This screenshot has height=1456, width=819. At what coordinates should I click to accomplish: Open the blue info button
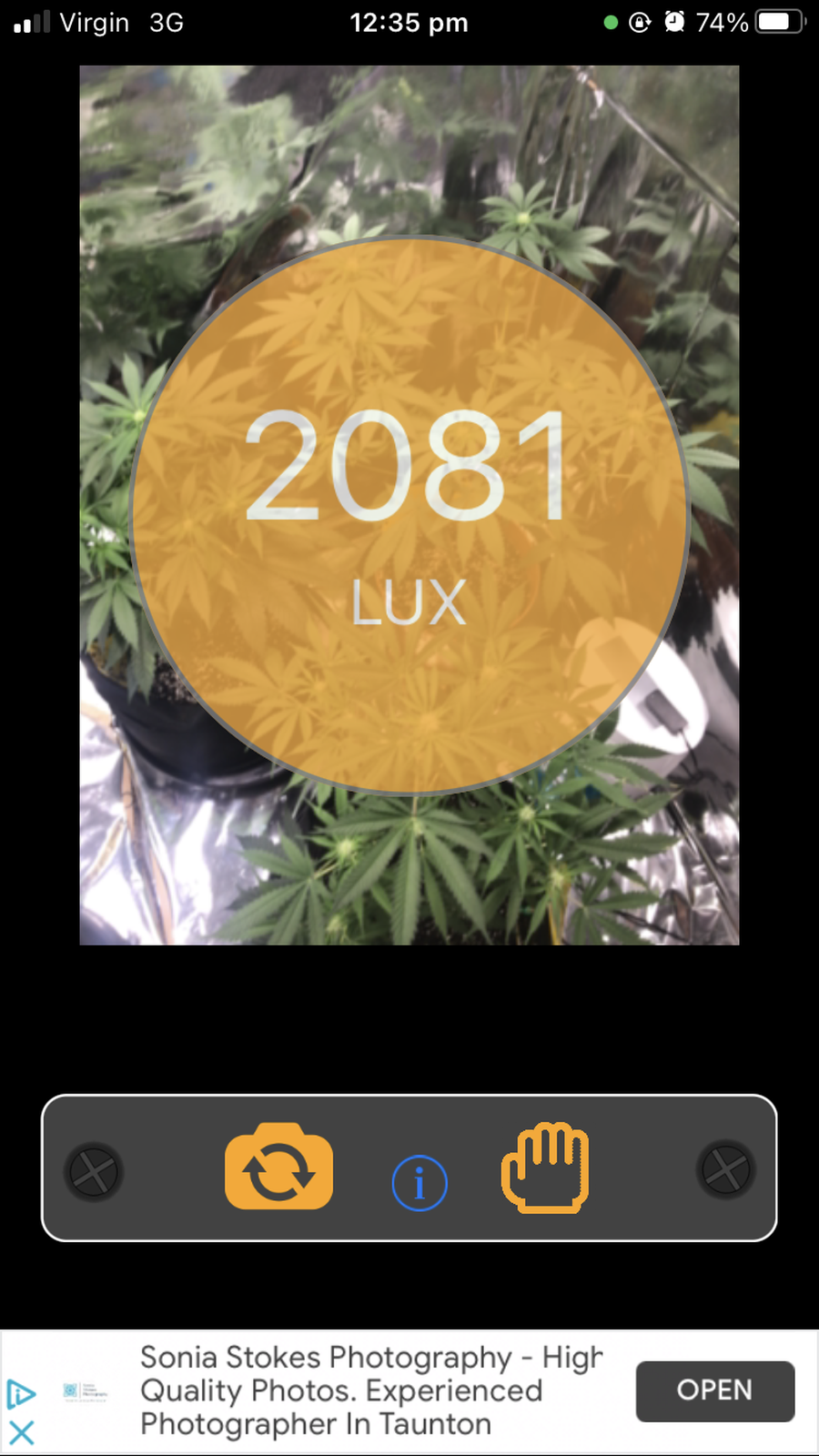tap(420, 1184)
